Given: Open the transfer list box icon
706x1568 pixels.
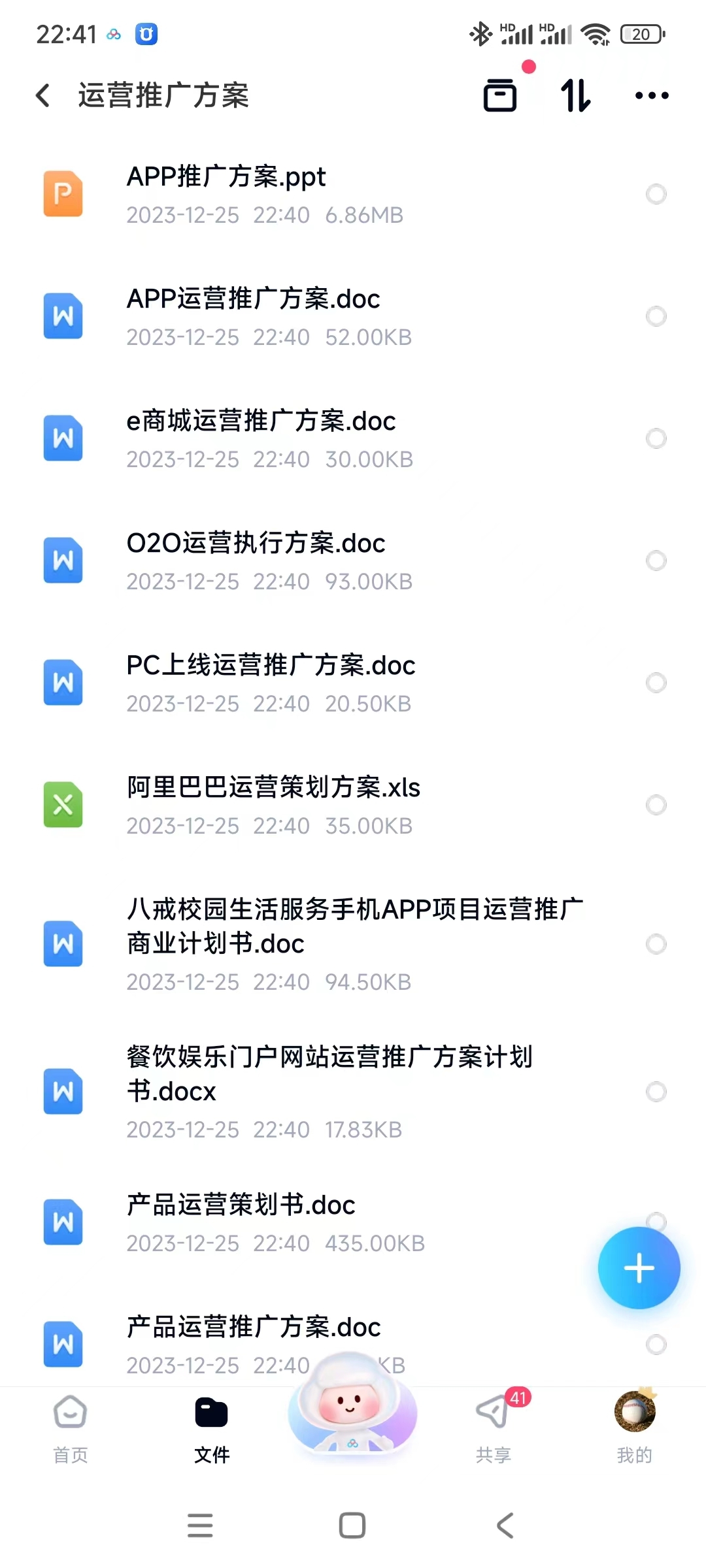Looking at the screenshot, I should pos(500,95).
